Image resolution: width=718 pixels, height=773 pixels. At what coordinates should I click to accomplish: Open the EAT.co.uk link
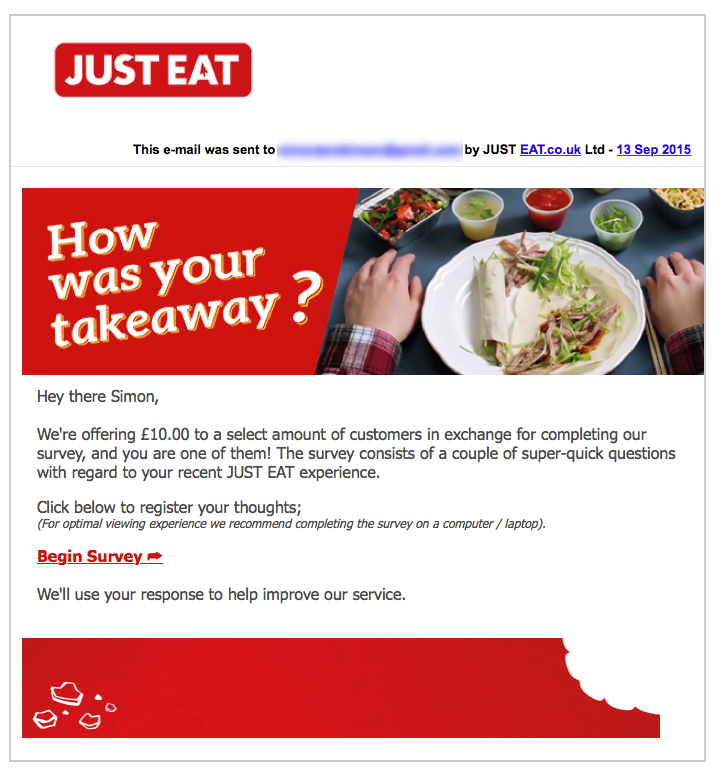tap(550, 150)
